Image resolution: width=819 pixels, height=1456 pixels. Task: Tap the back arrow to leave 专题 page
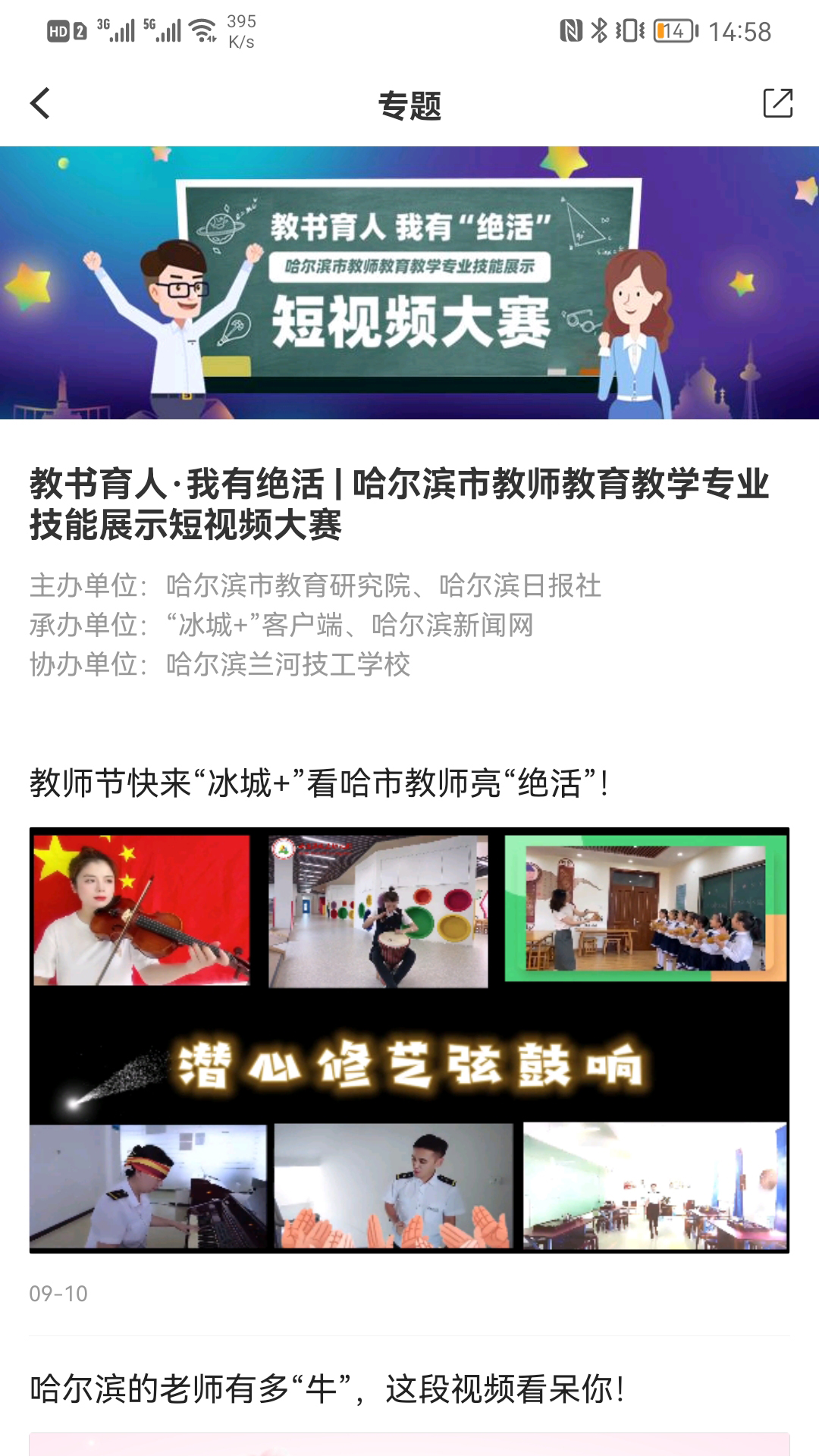point(39,103)
